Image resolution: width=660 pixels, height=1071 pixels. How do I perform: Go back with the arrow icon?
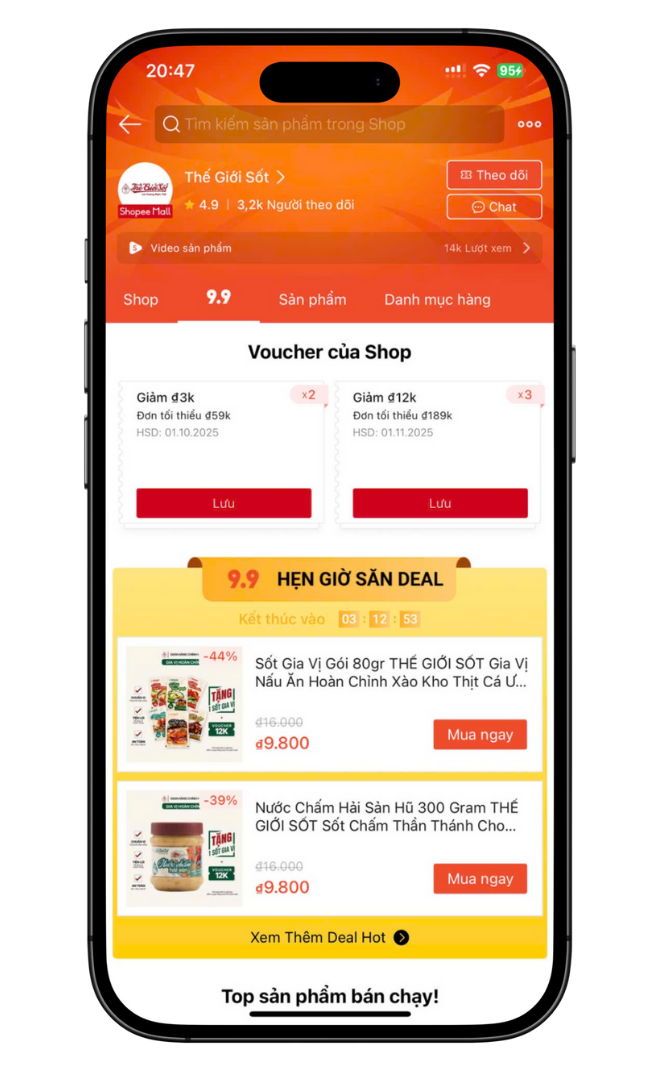pos(130,124)
